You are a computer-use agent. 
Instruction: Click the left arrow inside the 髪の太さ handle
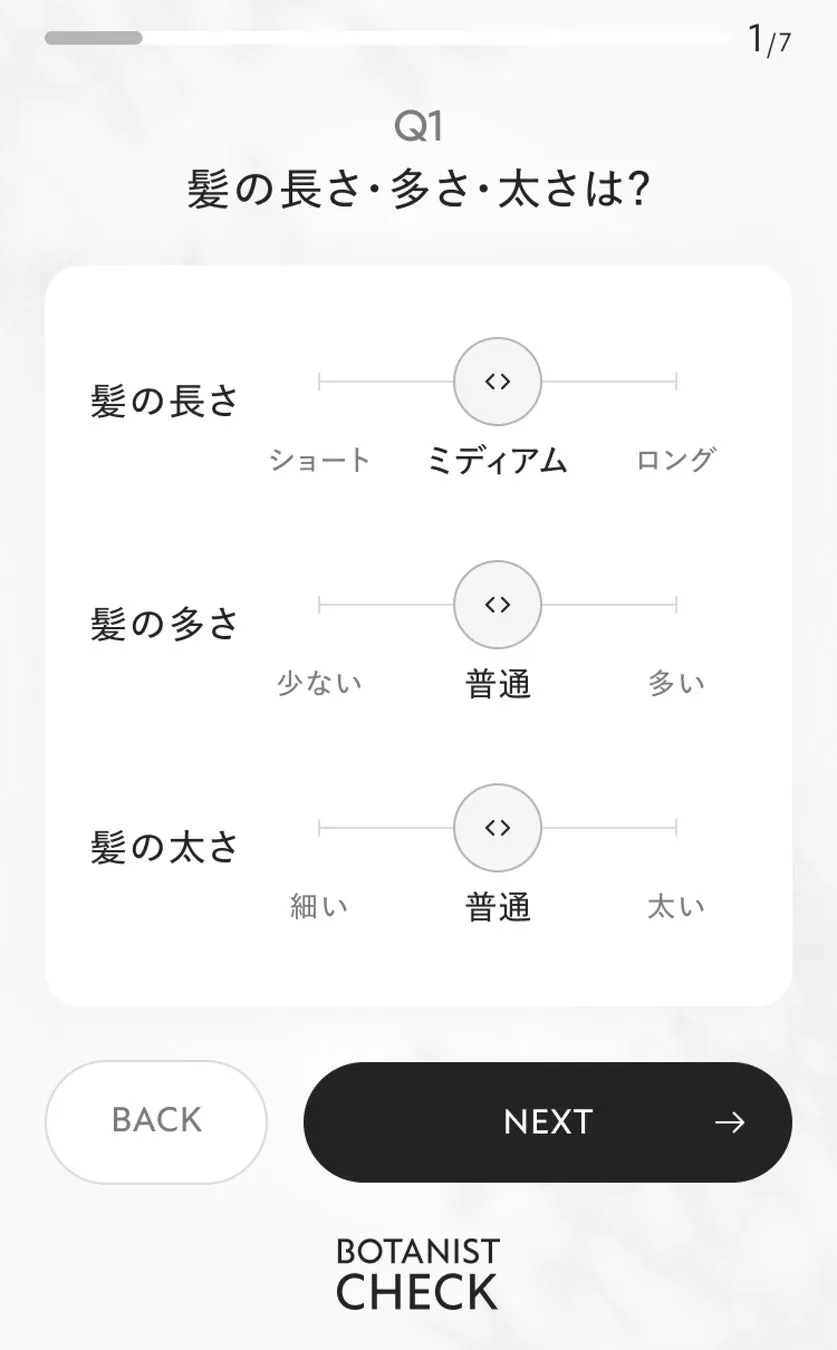[489, 829]
